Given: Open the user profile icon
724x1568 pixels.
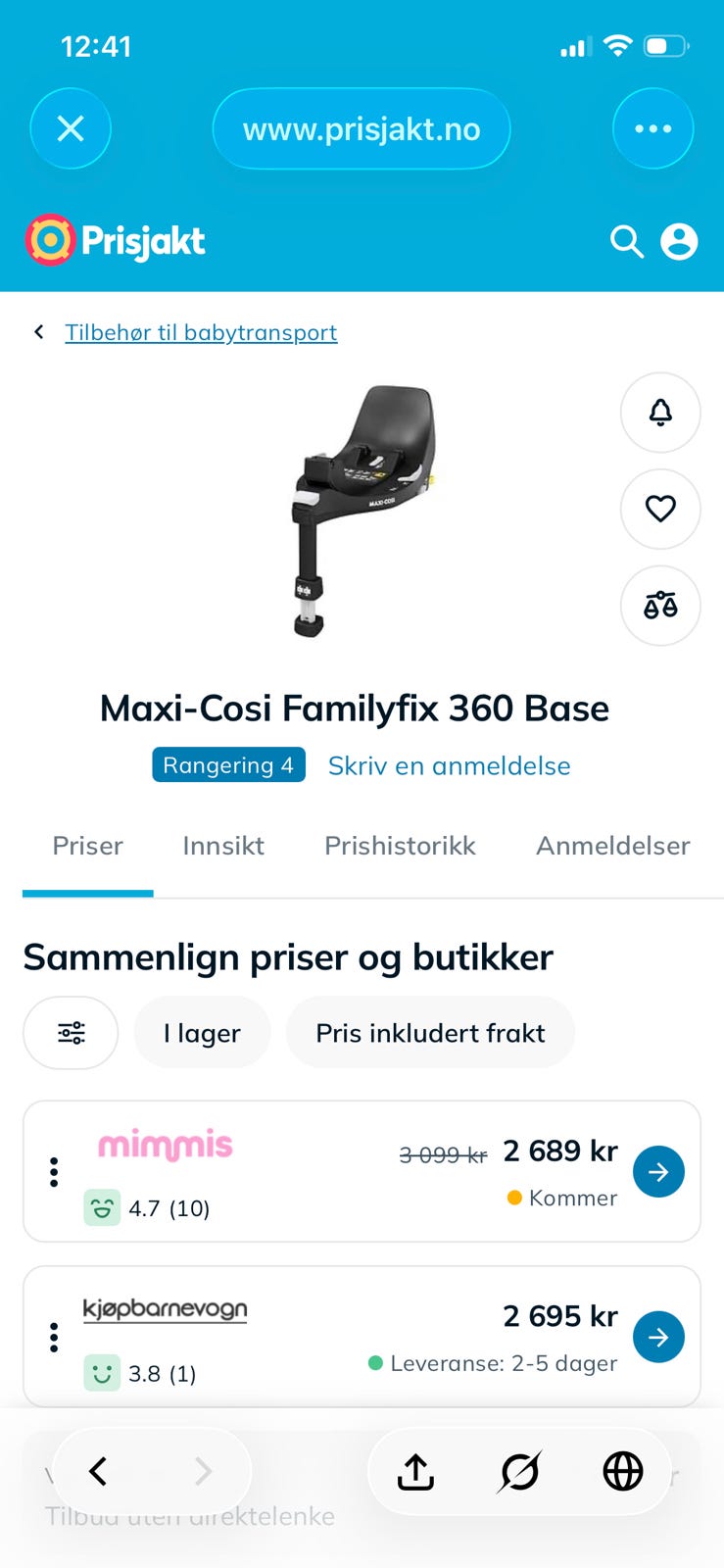Looking at the screenshot, I should [679, 241].
